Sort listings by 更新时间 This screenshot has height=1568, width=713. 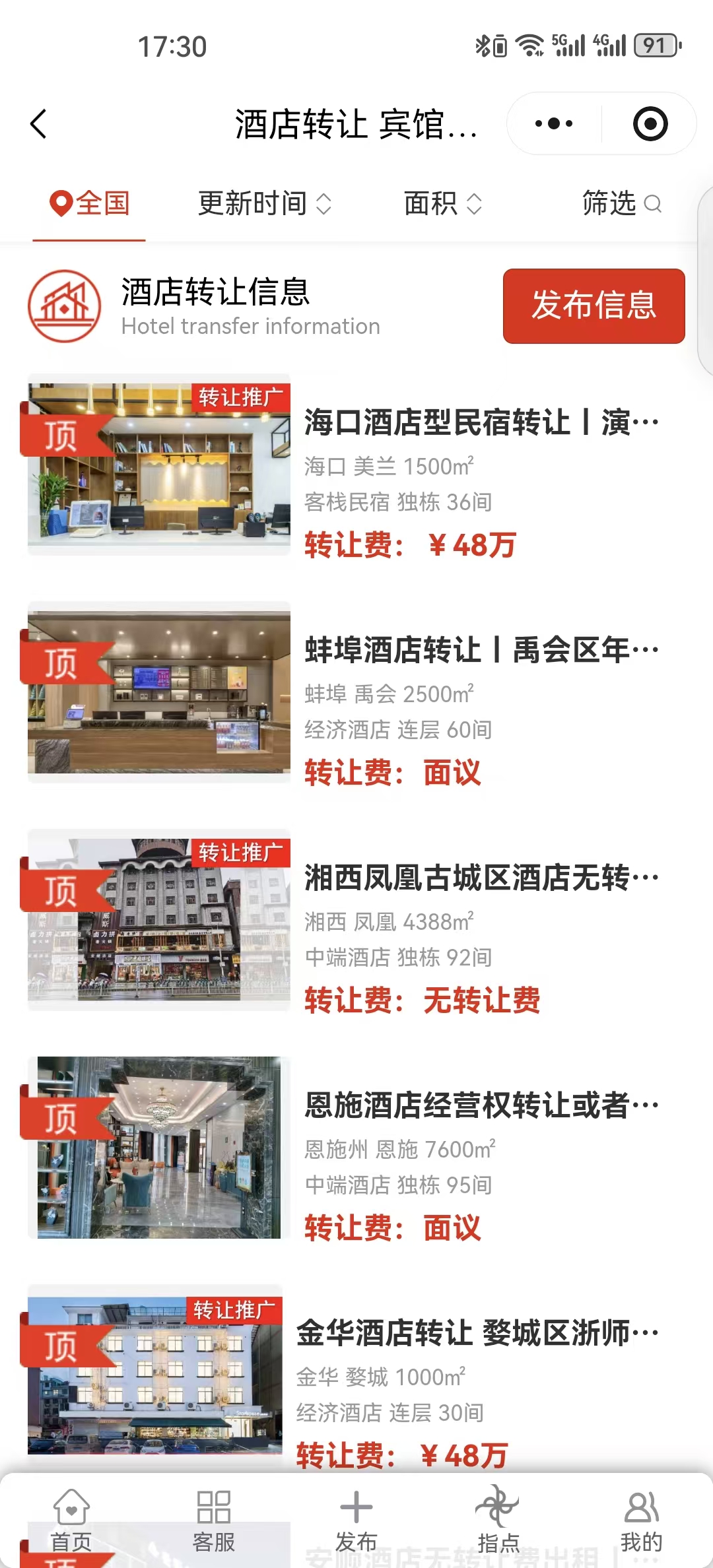pyautogui.click(x=264, y=203)
